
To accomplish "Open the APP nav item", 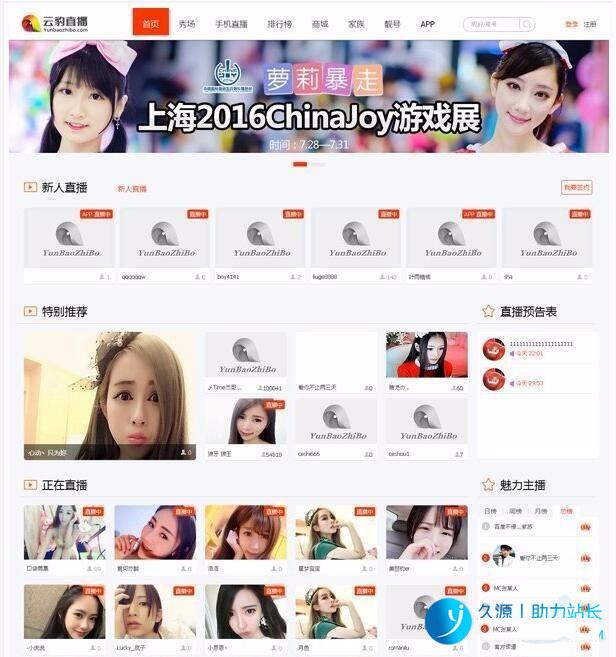I will pos(427,23).
